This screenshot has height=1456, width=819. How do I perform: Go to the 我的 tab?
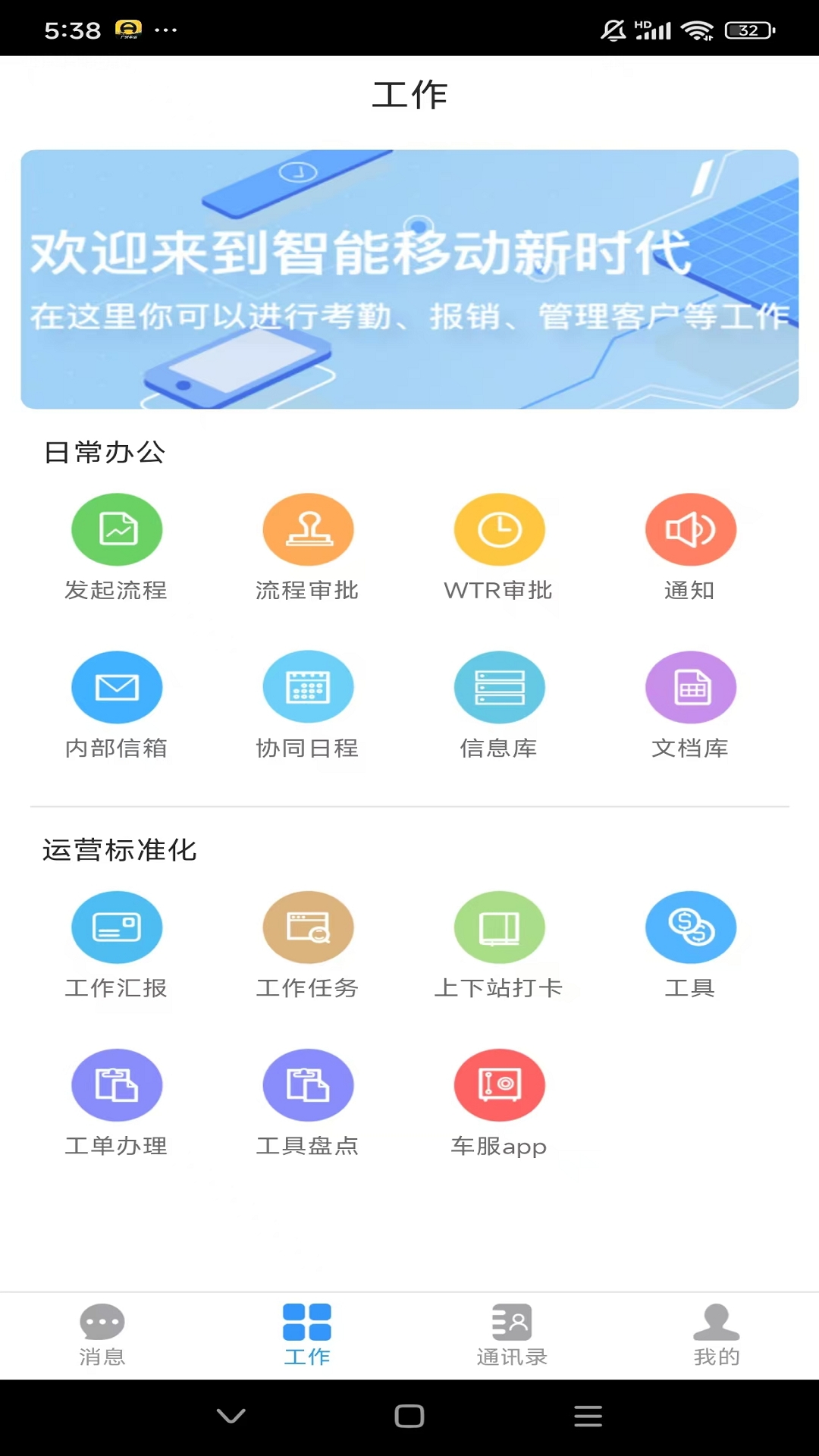pos(717,1335)
